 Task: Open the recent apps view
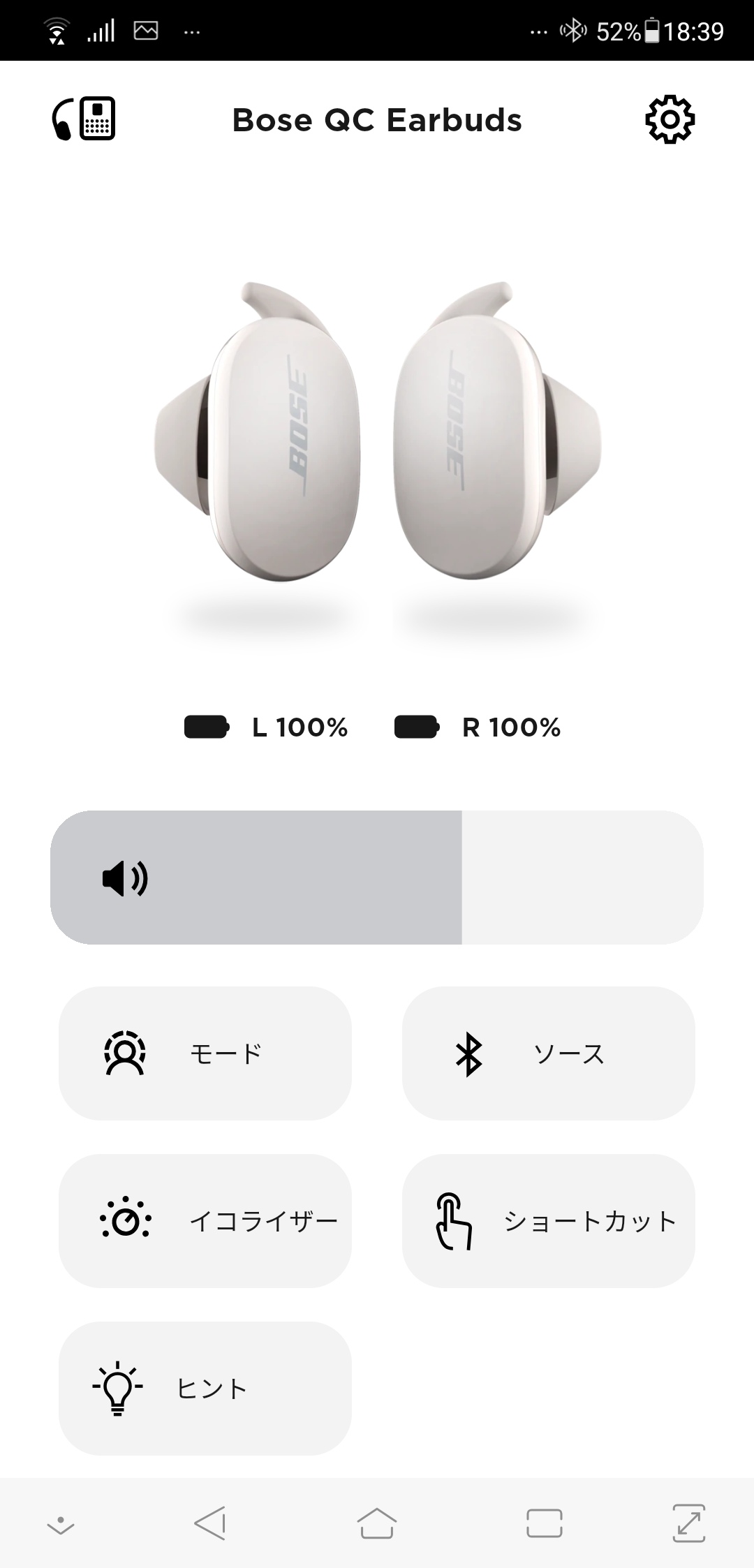click(x=545, y=1523)
